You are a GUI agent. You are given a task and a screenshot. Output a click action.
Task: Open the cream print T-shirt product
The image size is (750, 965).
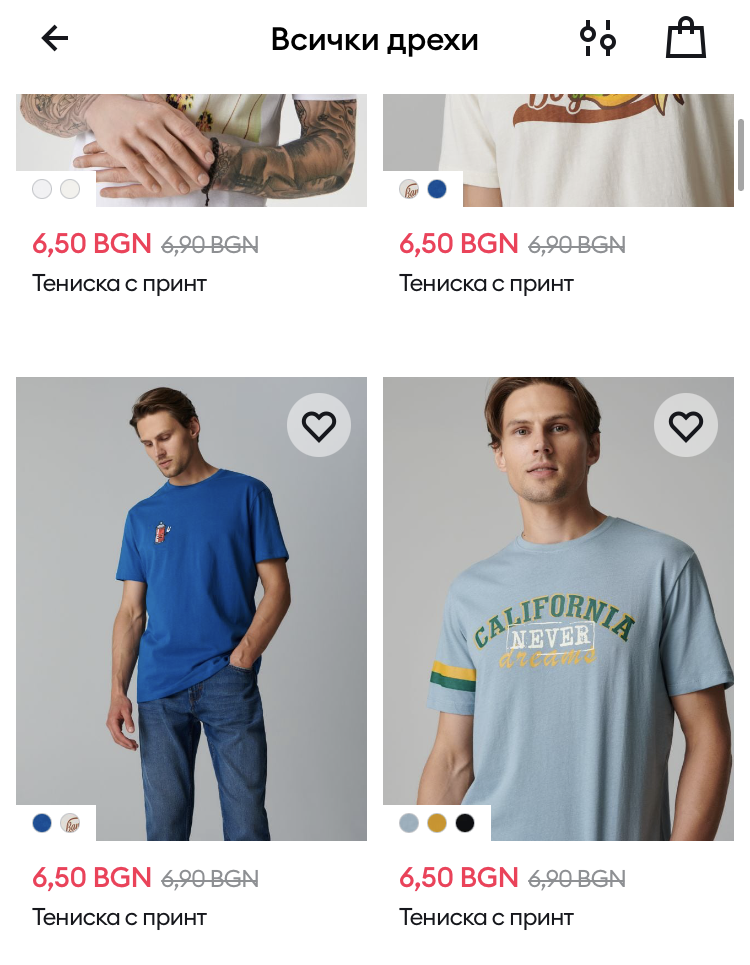click(x=558, y=140)
